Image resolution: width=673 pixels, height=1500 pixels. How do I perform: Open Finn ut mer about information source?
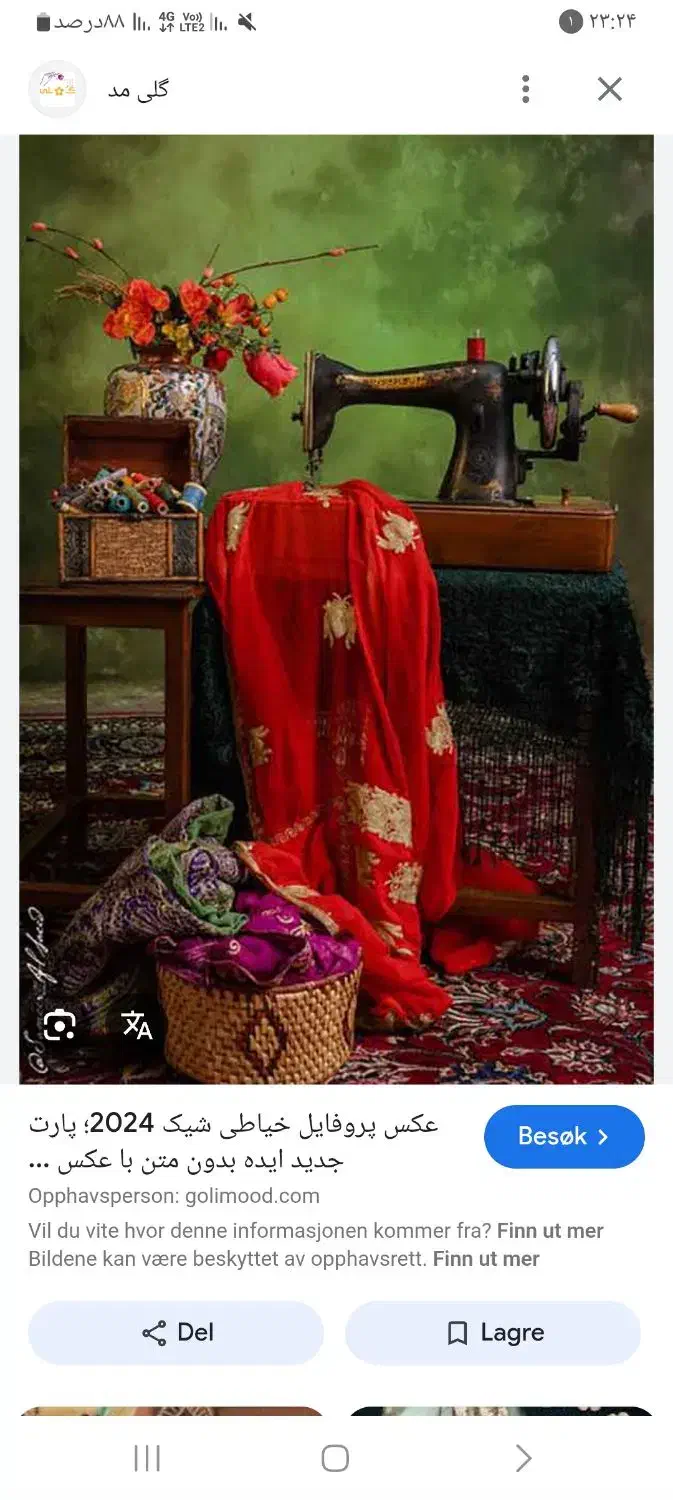pyautogui.click(x=550, y=1231)
